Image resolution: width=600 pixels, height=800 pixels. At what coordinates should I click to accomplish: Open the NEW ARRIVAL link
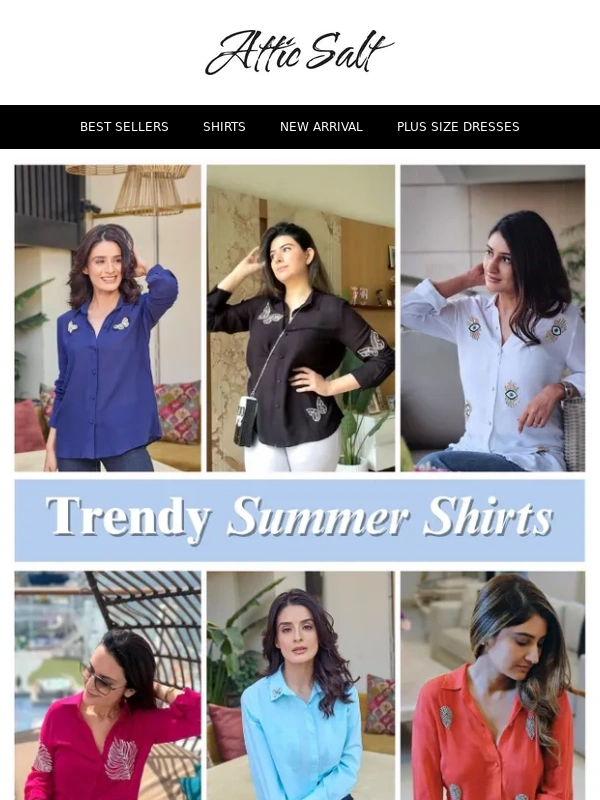[321, 127]
